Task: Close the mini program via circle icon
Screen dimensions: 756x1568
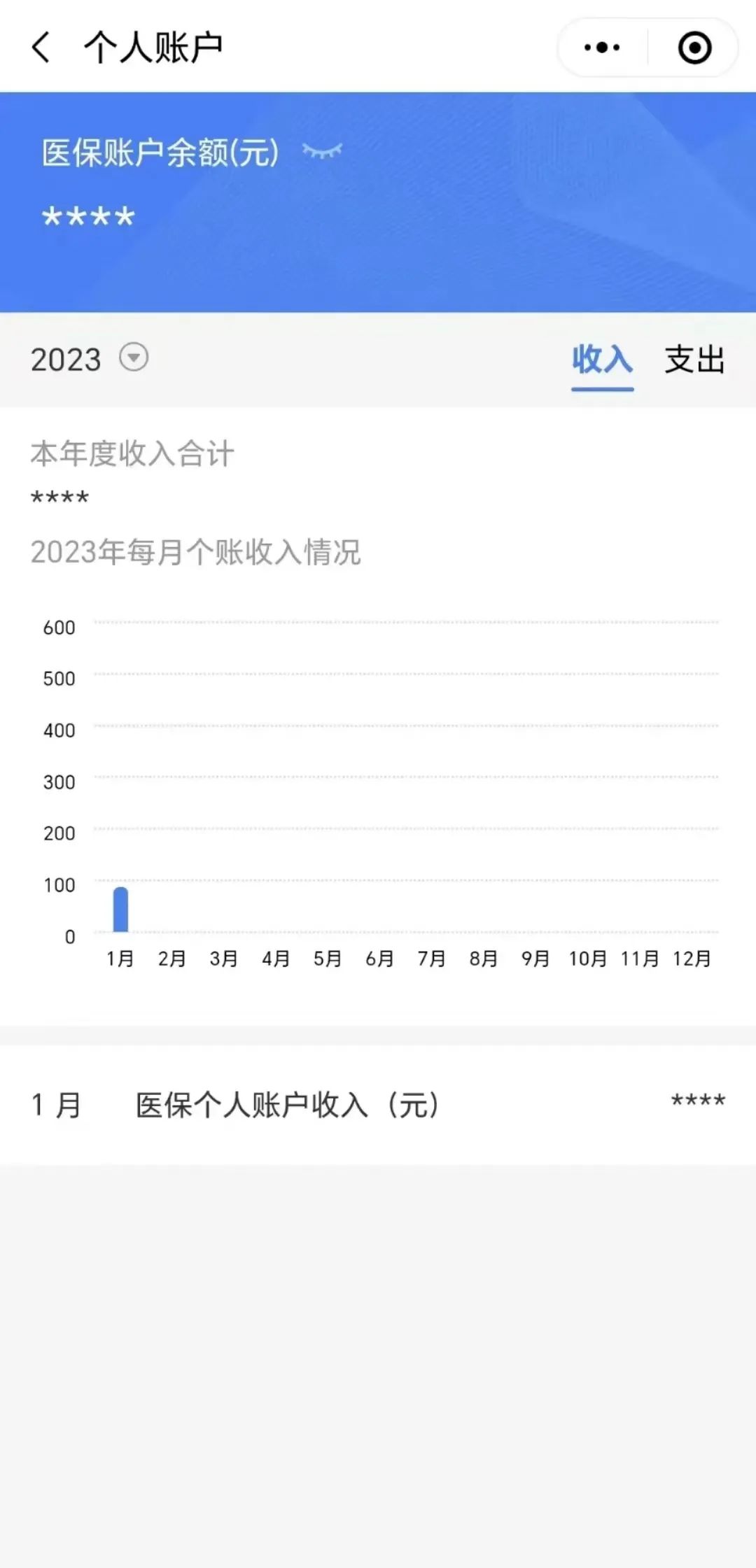Action: pos(694,48)
